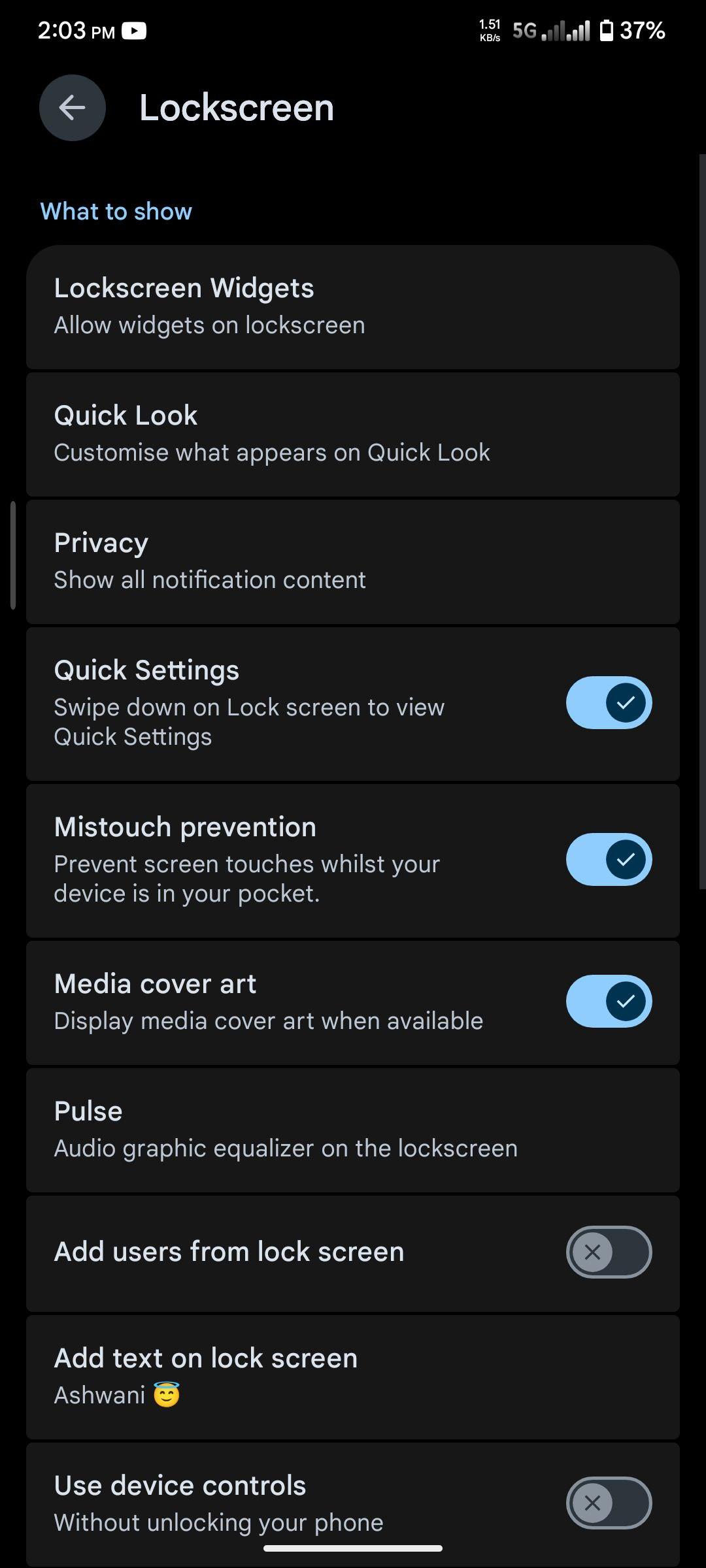706x1568 pixels.
Task: Go back from Lockscreen settings
Action: click(72, 108)
